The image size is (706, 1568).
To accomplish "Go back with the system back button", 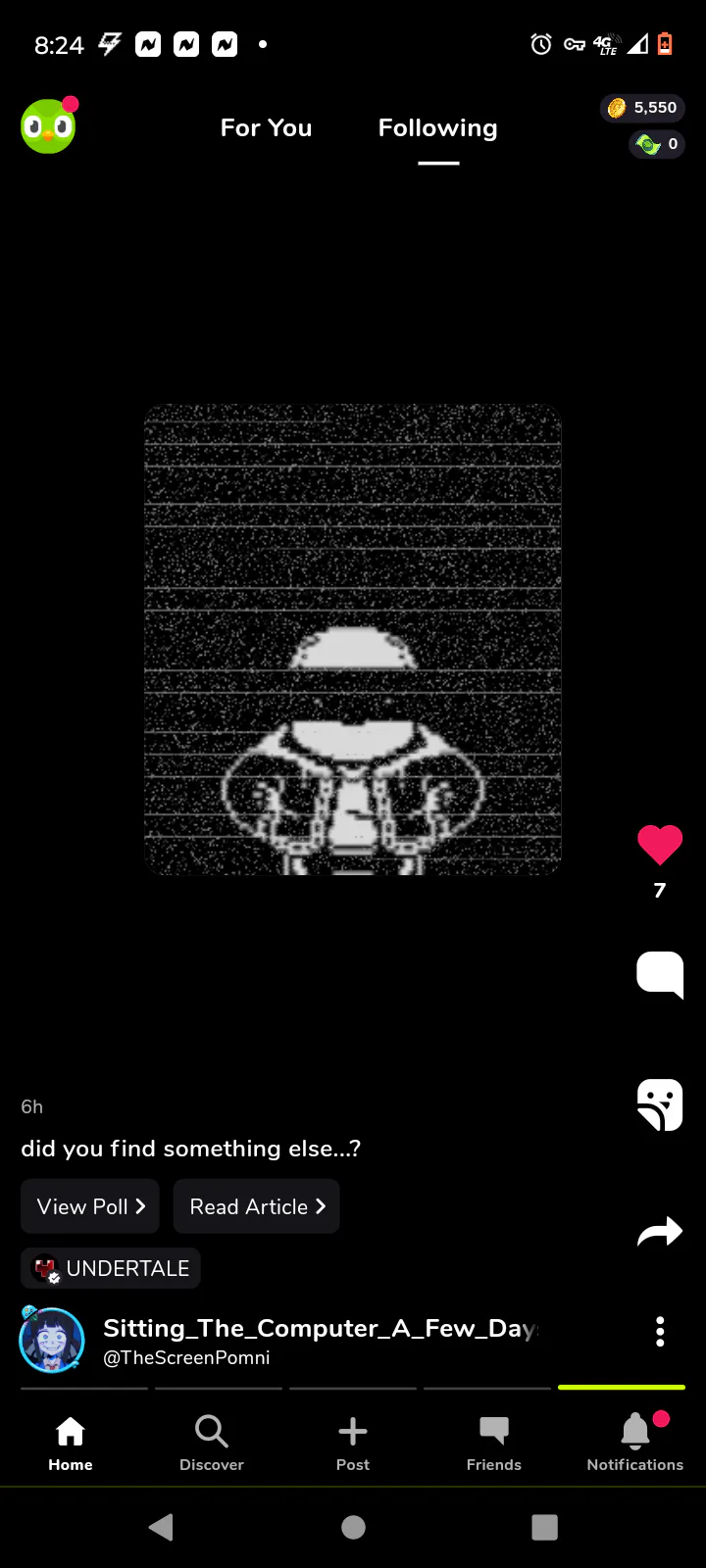I will pos(161,1527).
